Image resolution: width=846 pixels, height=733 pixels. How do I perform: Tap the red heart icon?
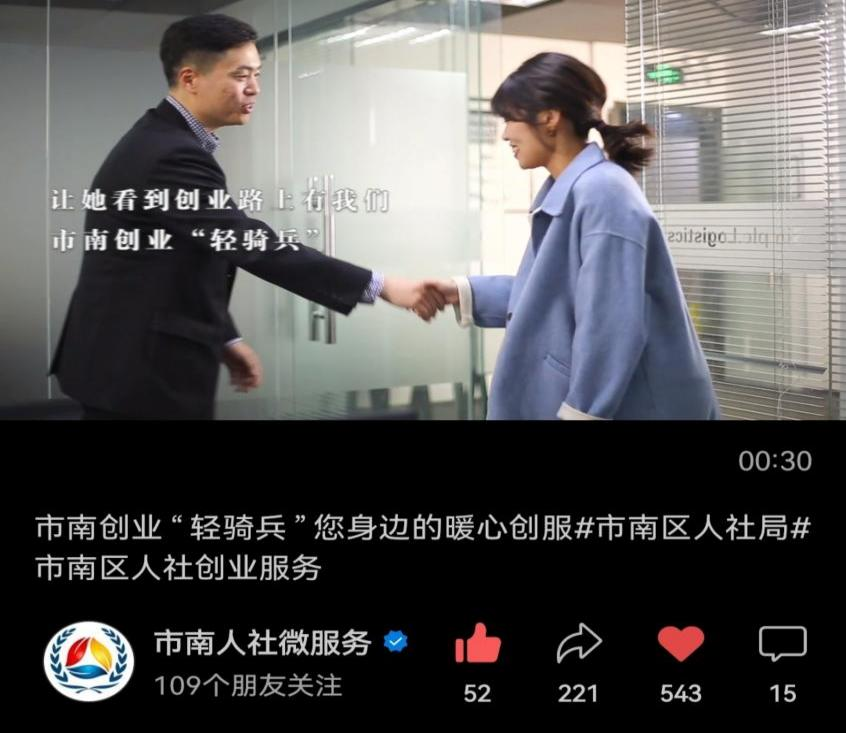point(681,644)
